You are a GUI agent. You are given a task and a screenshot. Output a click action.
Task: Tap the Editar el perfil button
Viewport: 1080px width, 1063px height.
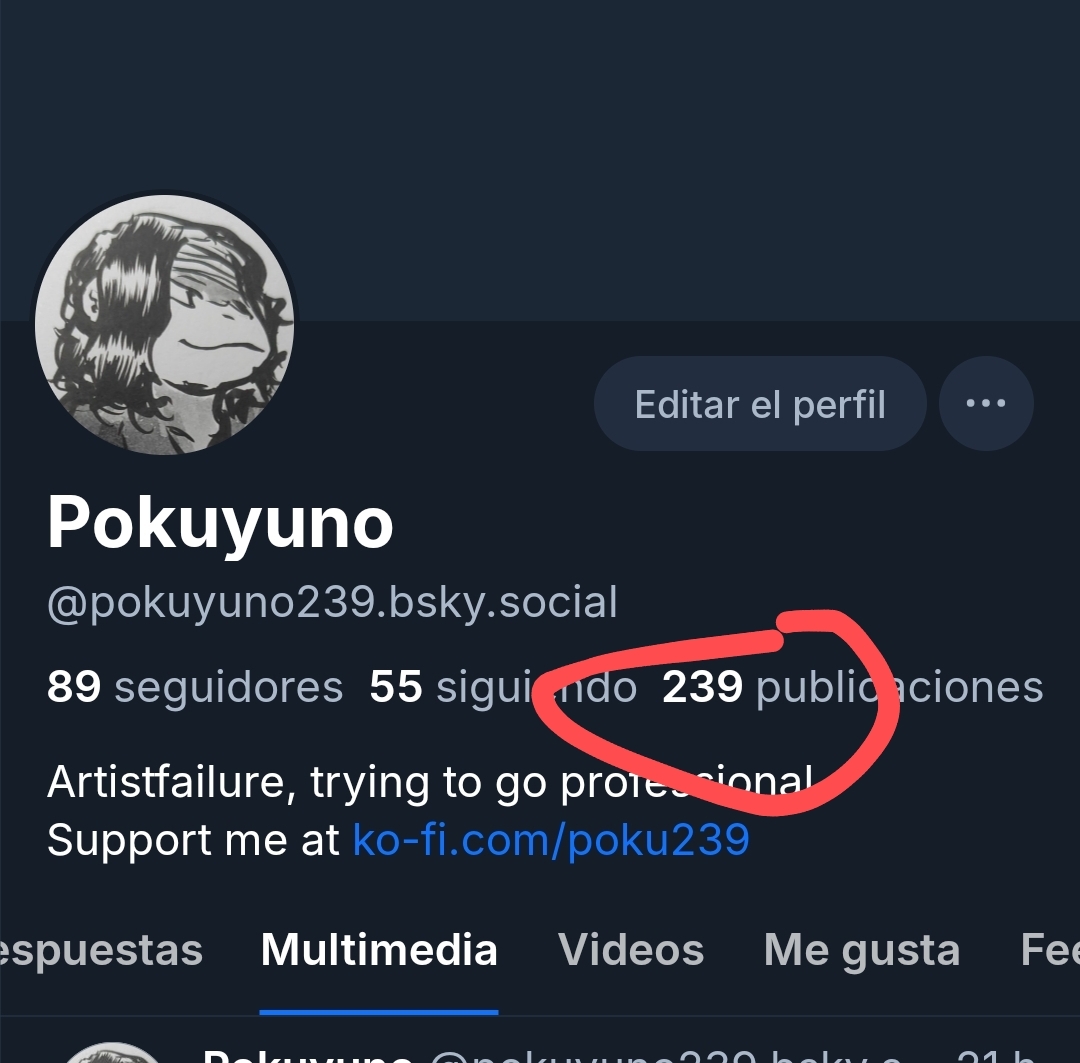click(x=760, y=404)
